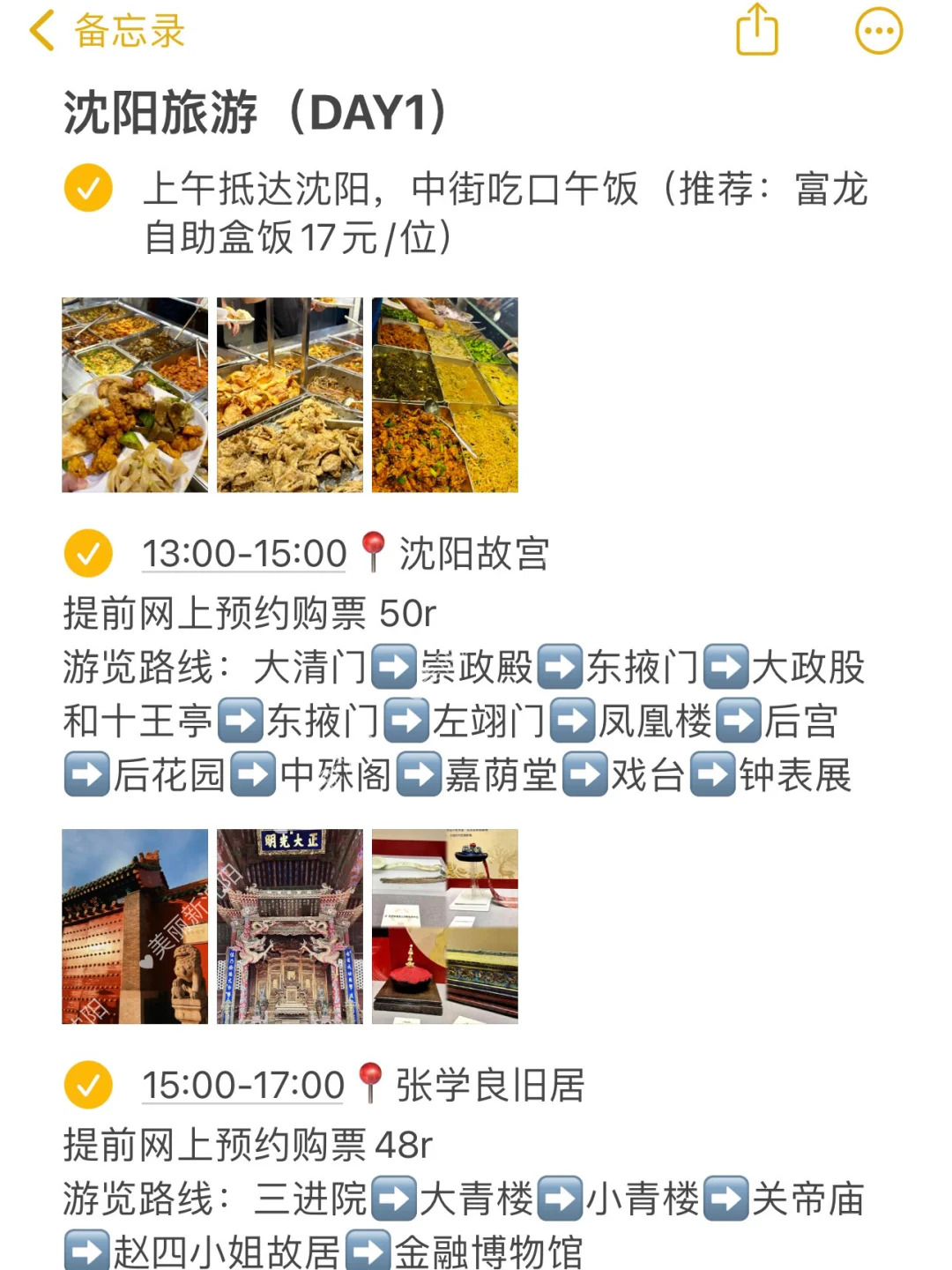This screenshot has width=952, height=1270.
Task: Open the 13:00-15:00 time link
Action: [x=244, y=554]
